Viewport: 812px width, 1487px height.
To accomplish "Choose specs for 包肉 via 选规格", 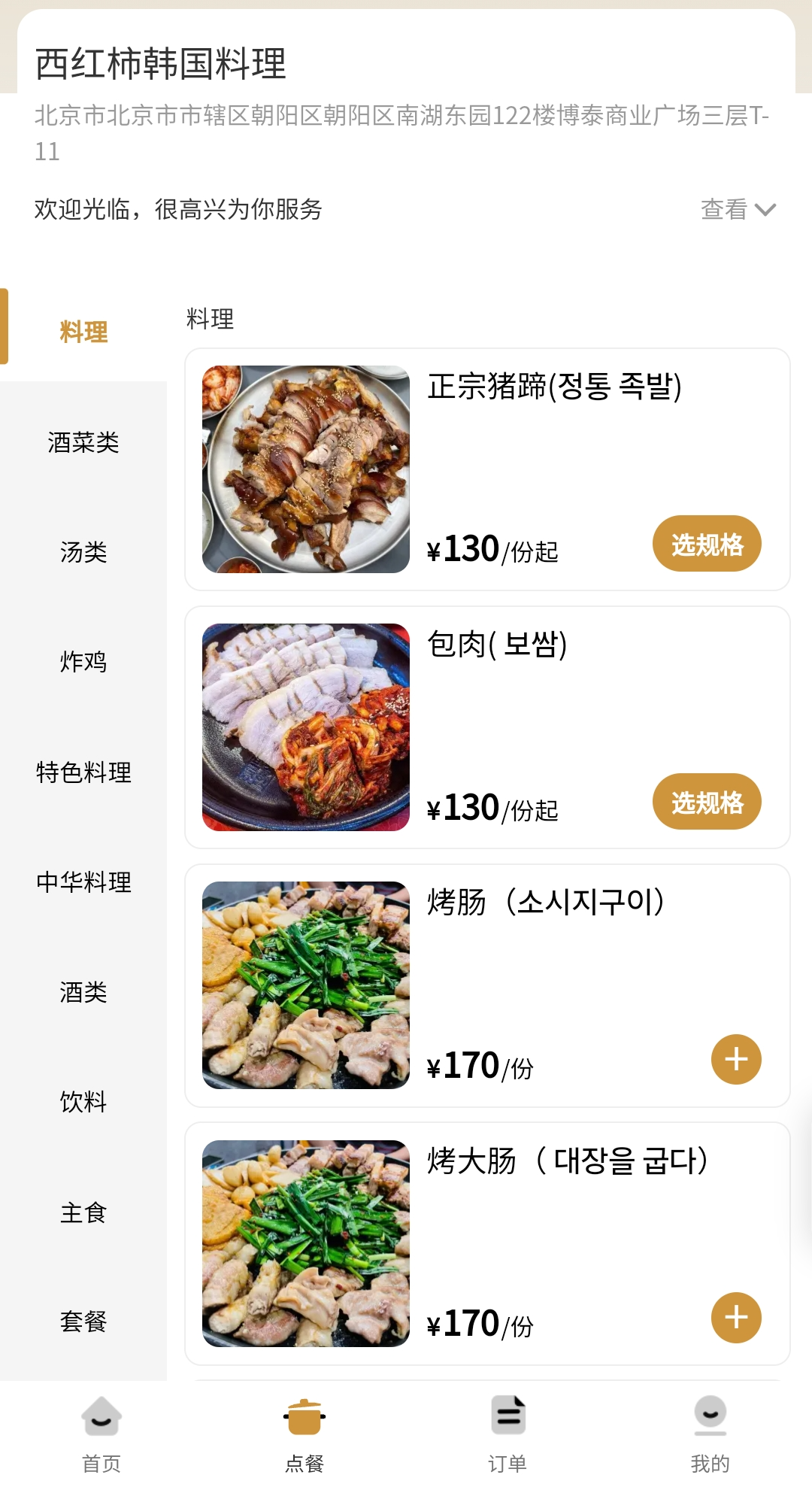I will 707,802.
